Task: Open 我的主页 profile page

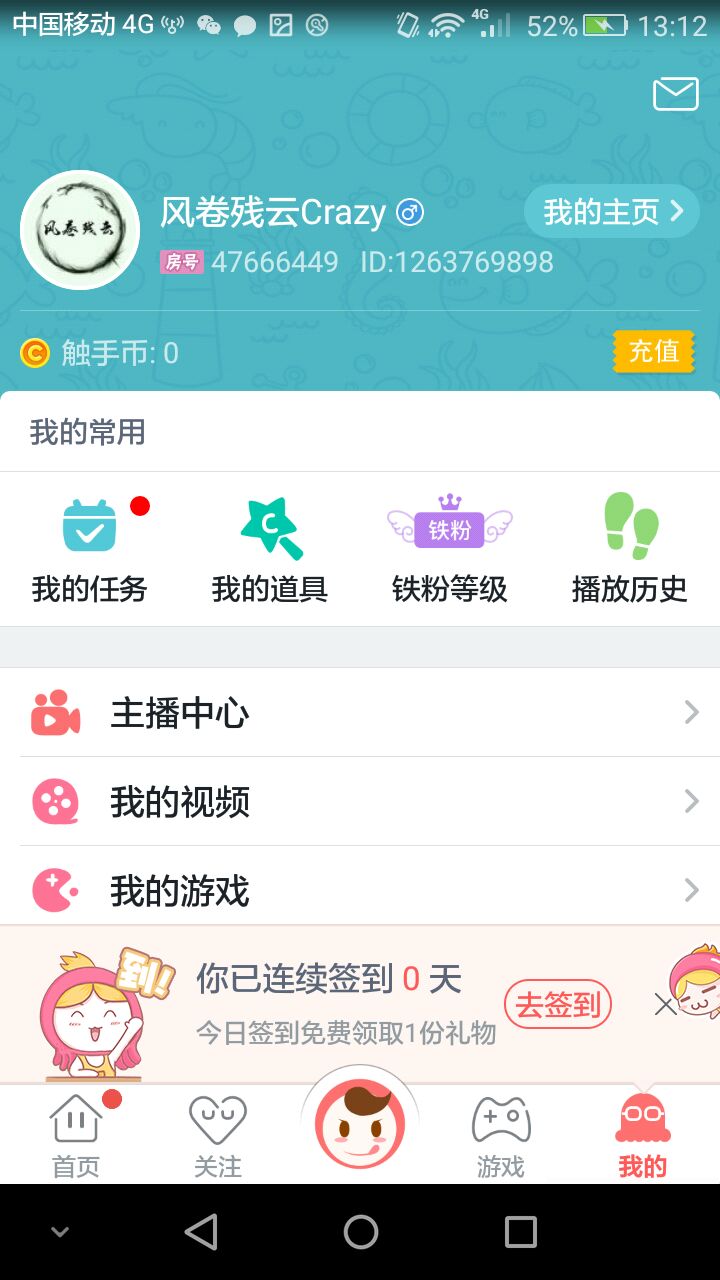Action: pos(611,211)
